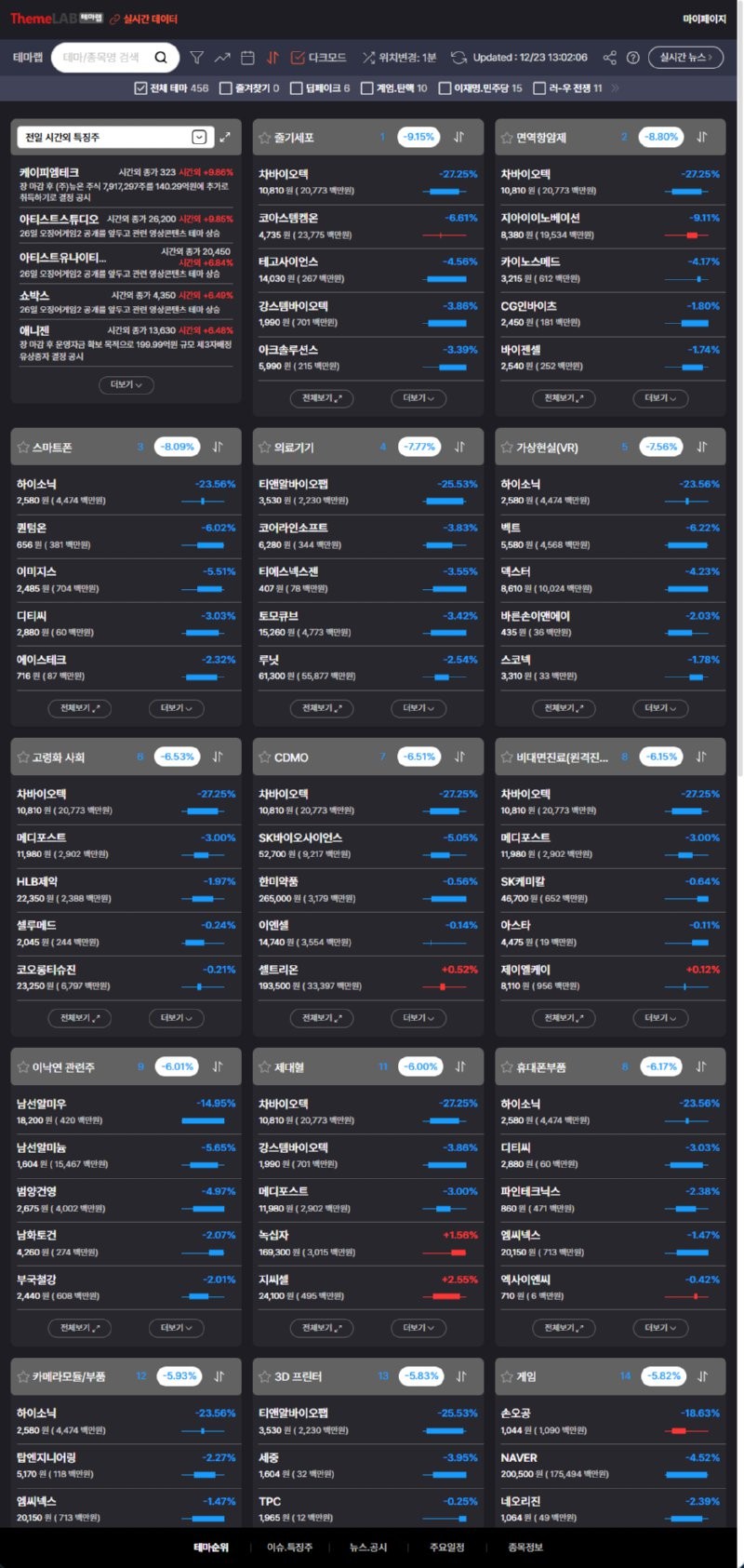Go to 마이페이지
Image resolution: width=744 pixels, height=1568 pixels.
tap(704, 19)
